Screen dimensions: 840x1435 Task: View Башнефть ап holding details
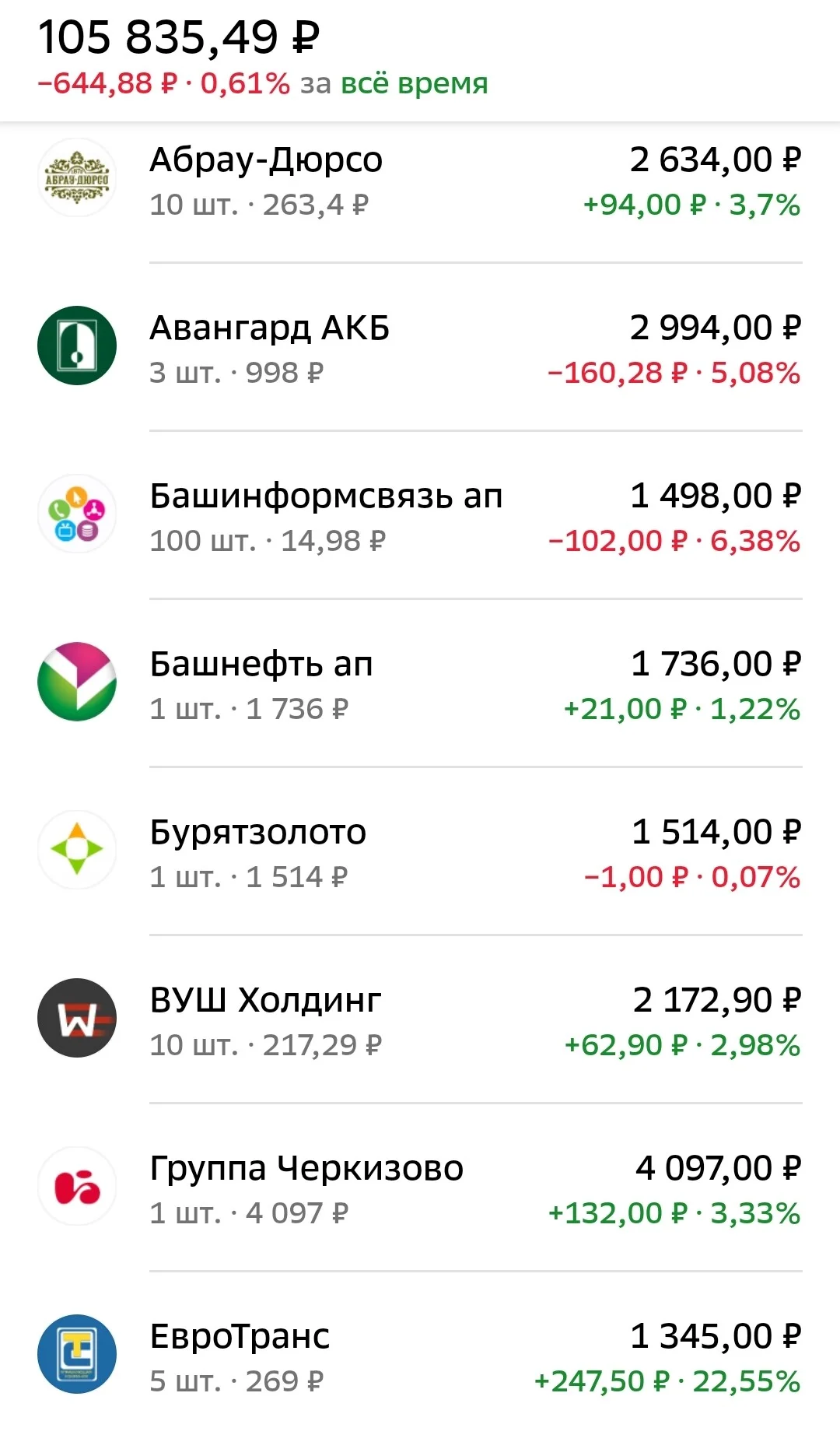pos(420,683)
